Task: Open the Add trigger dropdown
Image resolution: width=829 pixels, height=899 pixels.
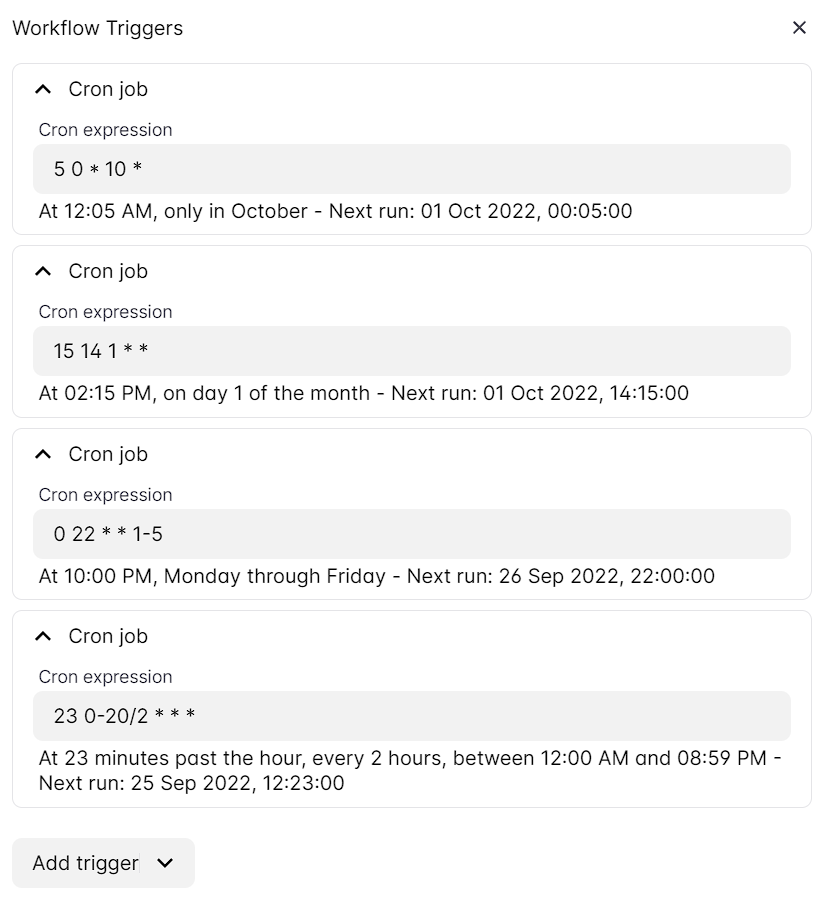Action: click(103, 863)
